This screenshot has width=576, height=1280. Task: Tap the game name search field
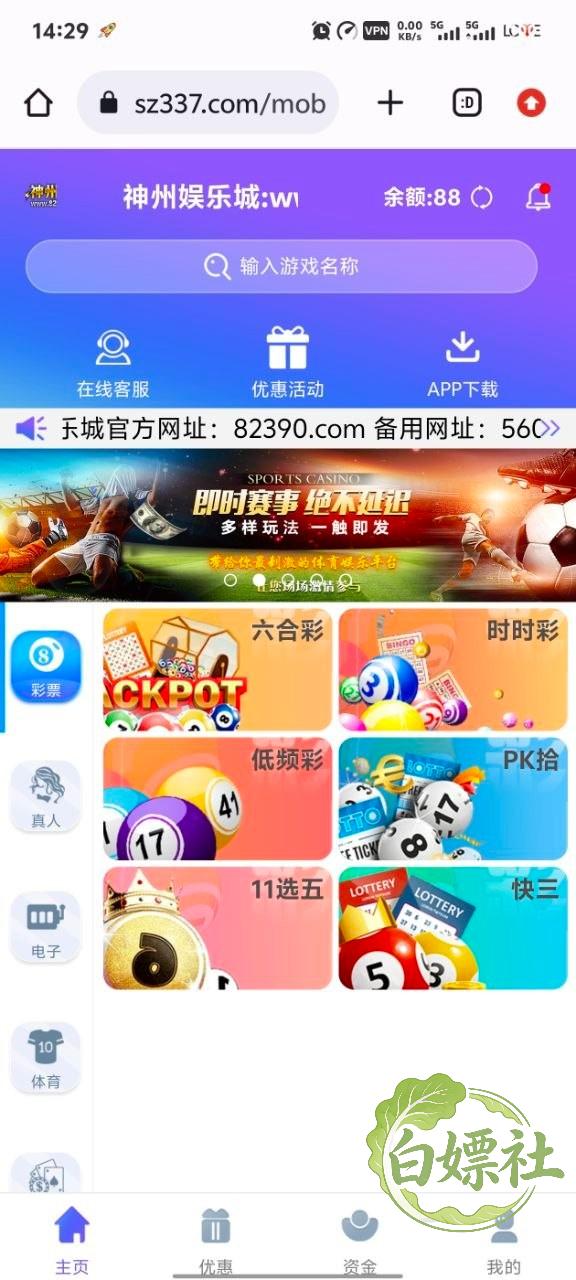pyautogui.click(x=281, y=266)
